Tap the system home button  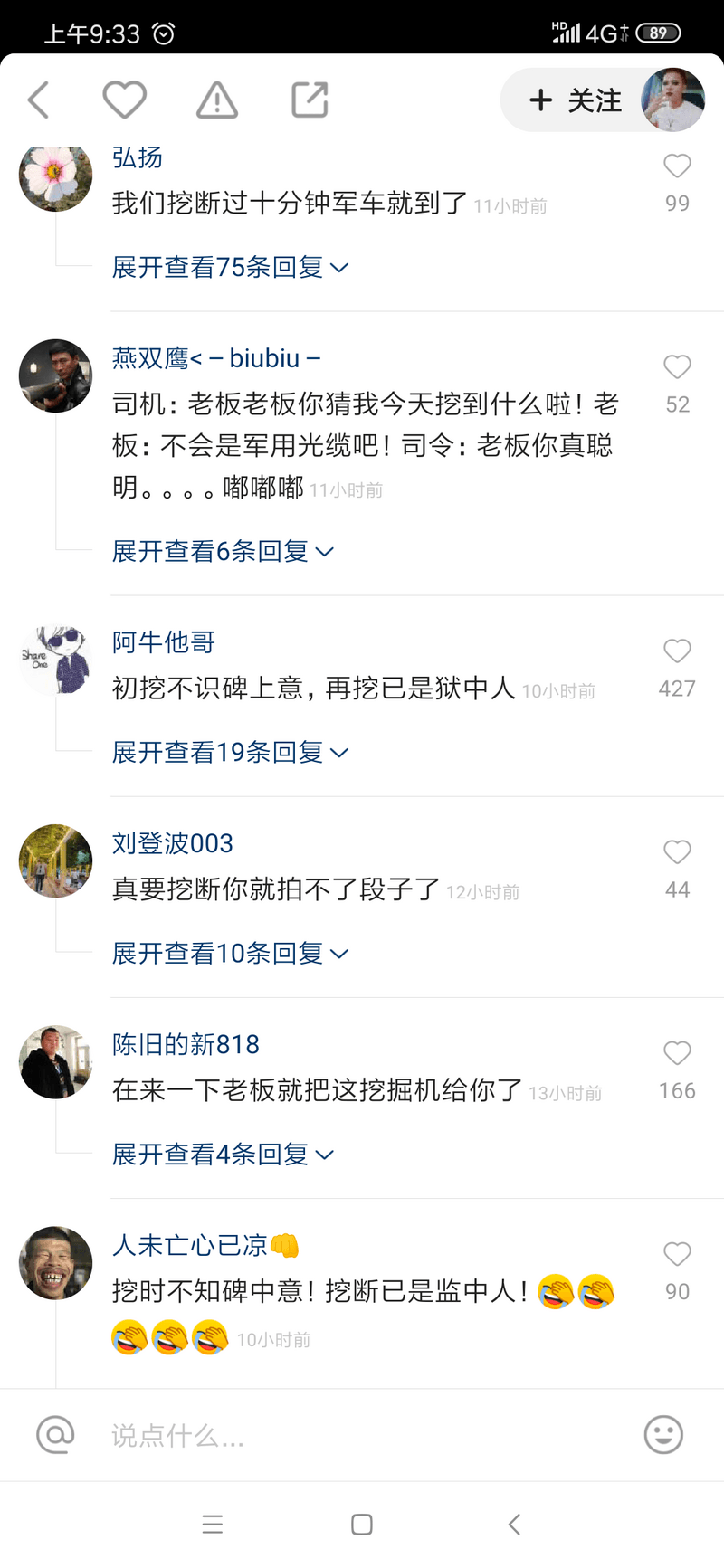[x=362, y=1525]
